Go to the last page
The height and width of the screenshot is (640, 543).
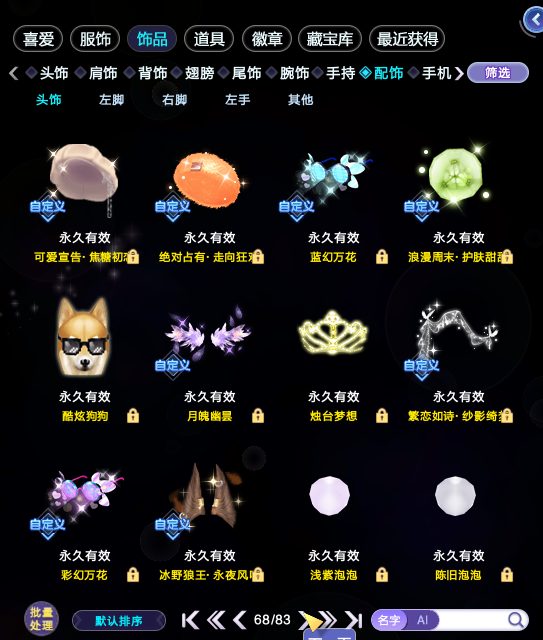coord(354,620)
